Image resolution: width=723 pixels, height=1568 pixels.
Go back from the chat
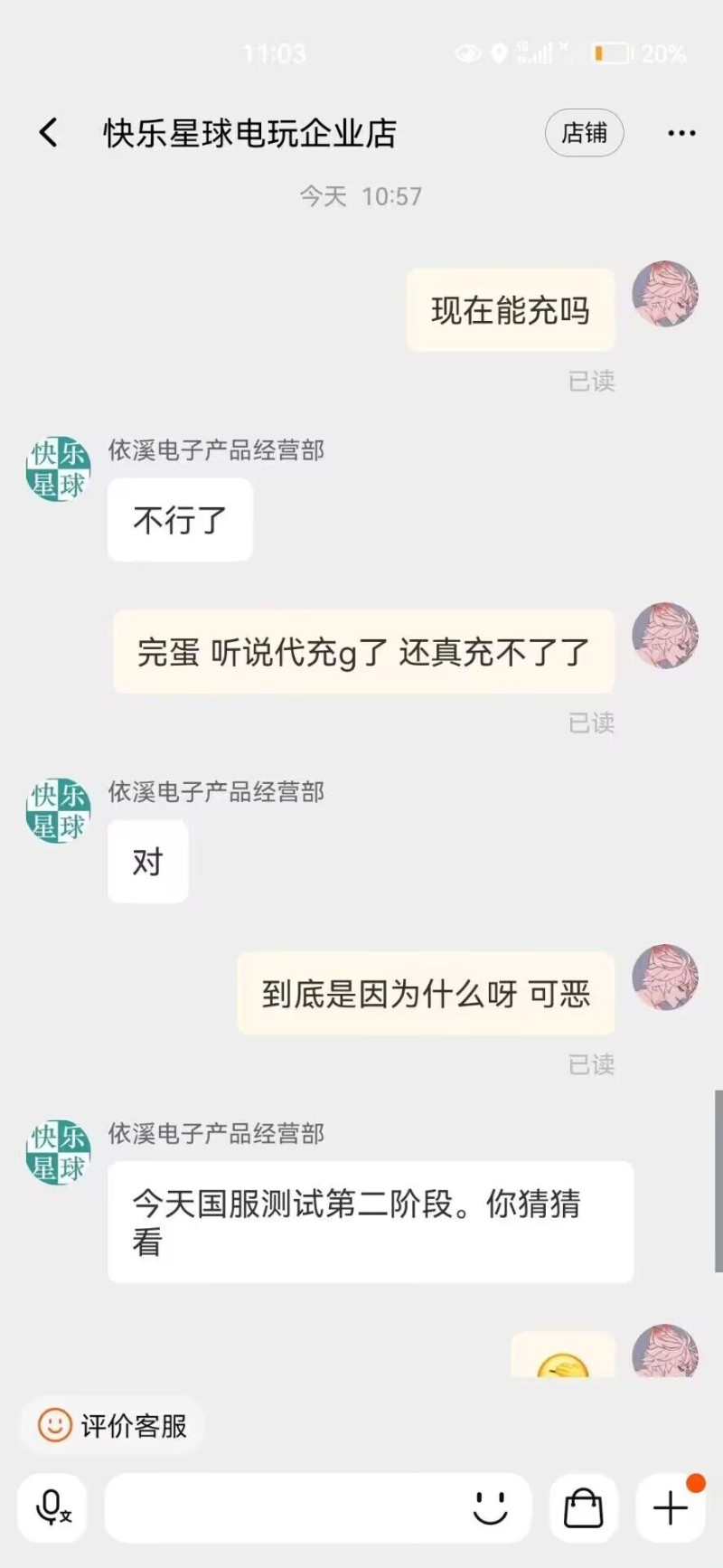49,133
